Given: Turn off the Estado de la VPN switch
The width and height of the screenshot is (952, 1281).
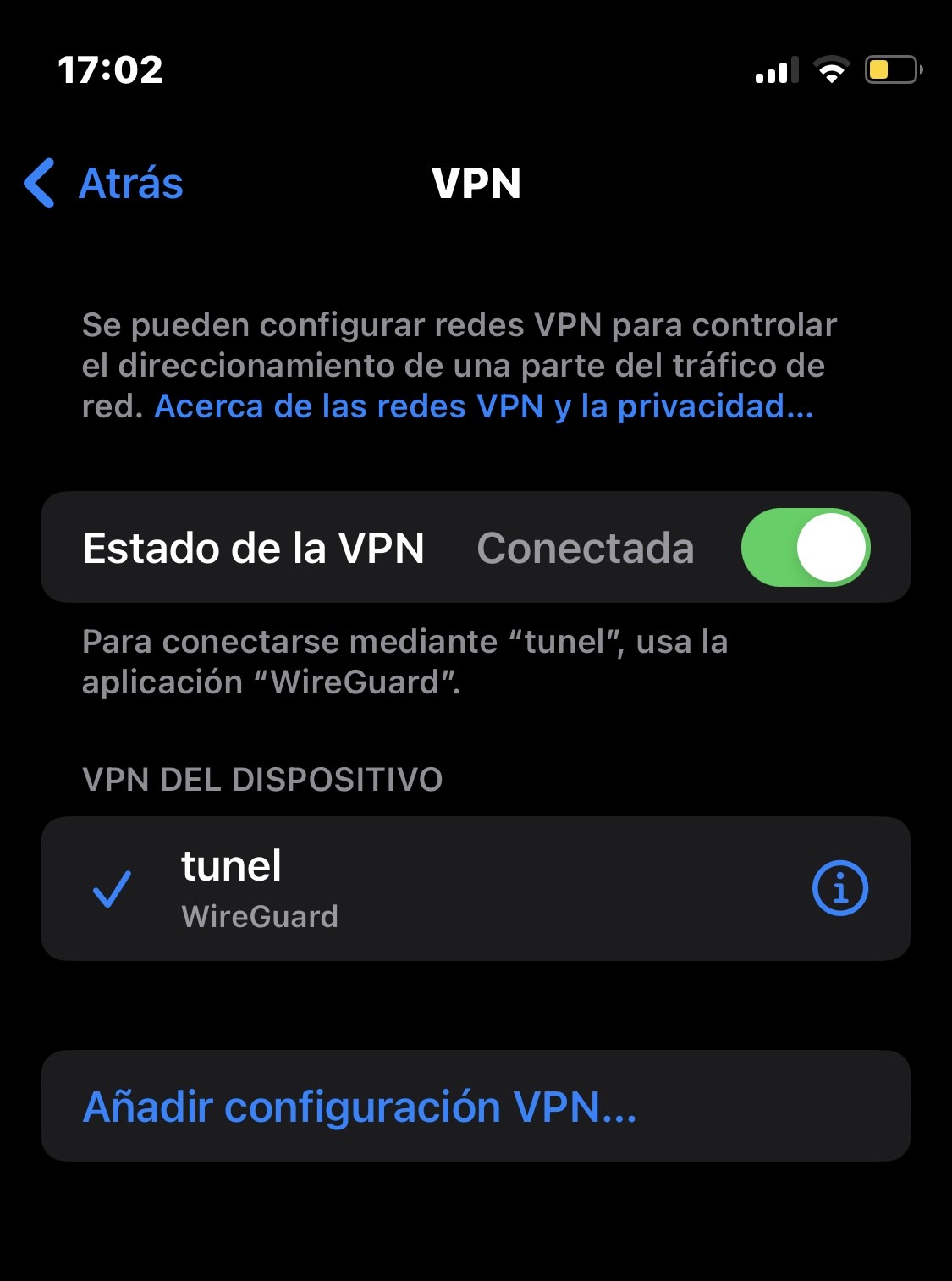Looking at the screenshot, I should (x=805, y=548).
